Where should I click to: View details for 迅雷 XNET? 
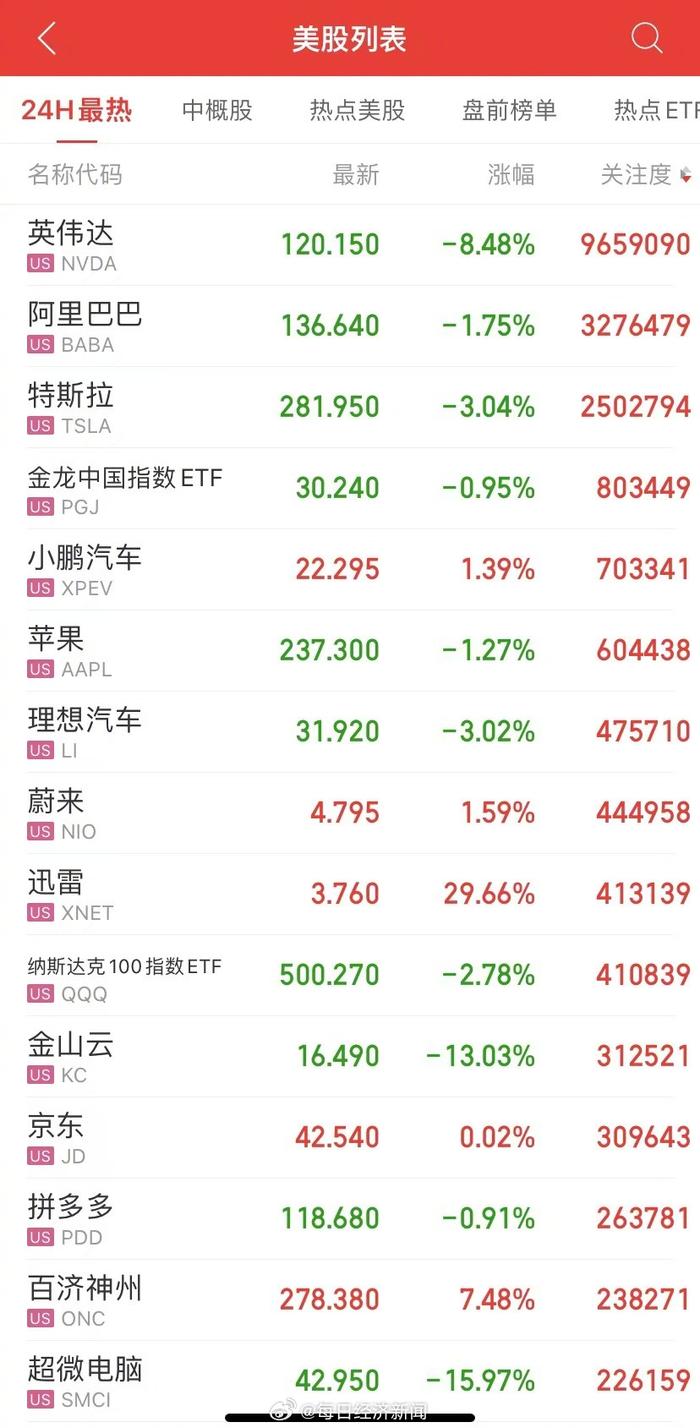click(350, 894)
